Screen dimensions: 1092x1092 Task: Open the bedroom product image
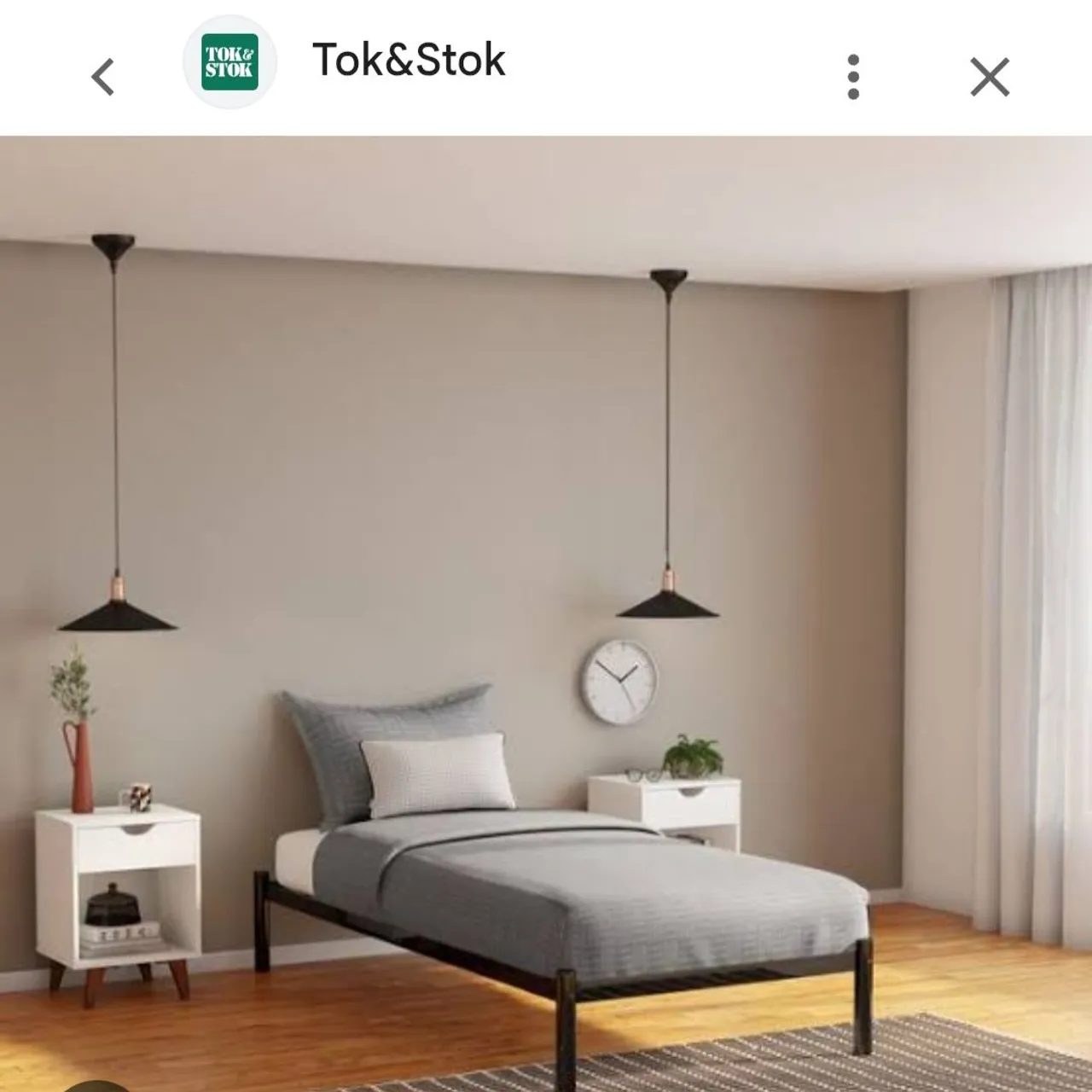(x=546, y=614)
